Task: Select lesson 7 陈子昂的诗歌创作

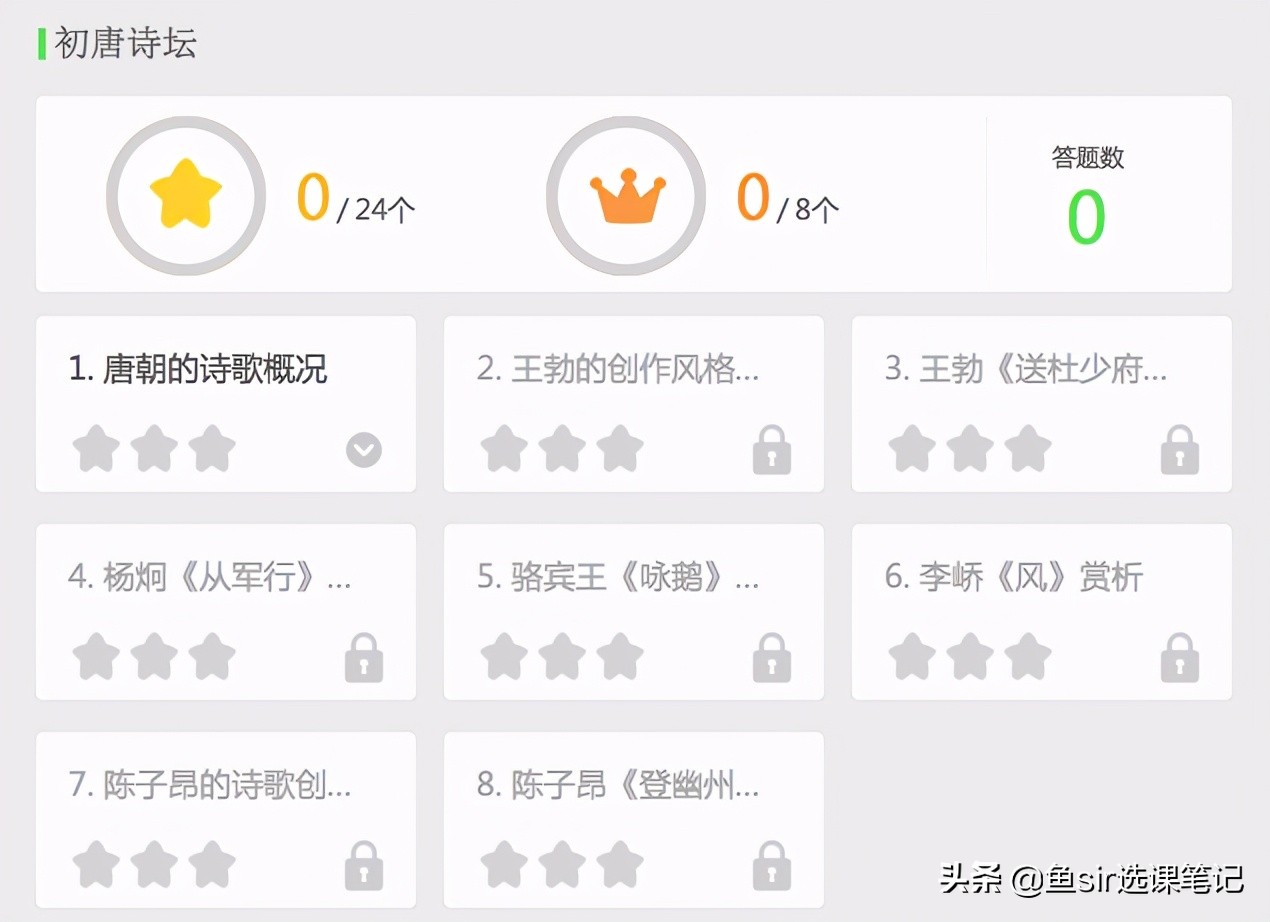Action: [x=210, y=786]
